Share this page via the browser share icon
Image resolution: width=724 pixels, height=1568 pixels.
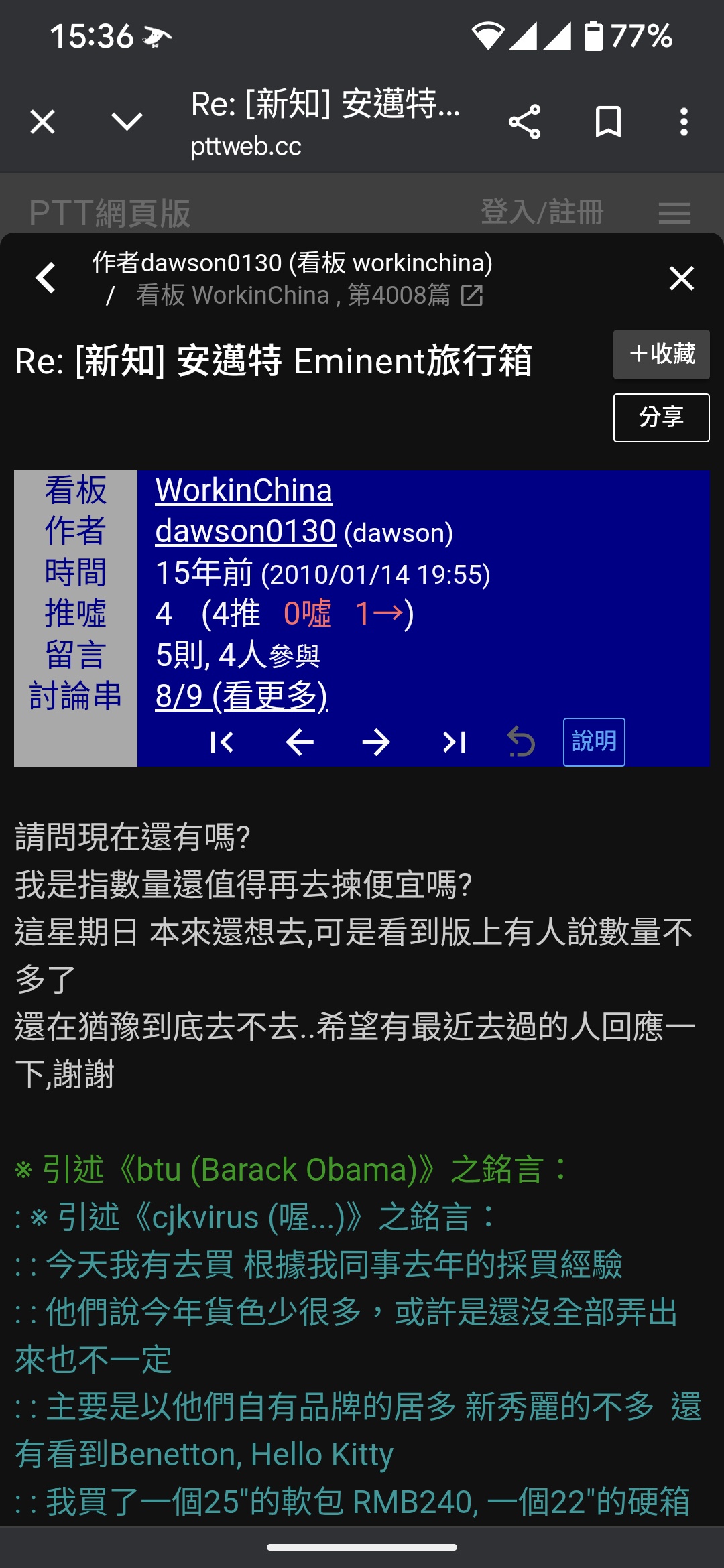[524, 122]
